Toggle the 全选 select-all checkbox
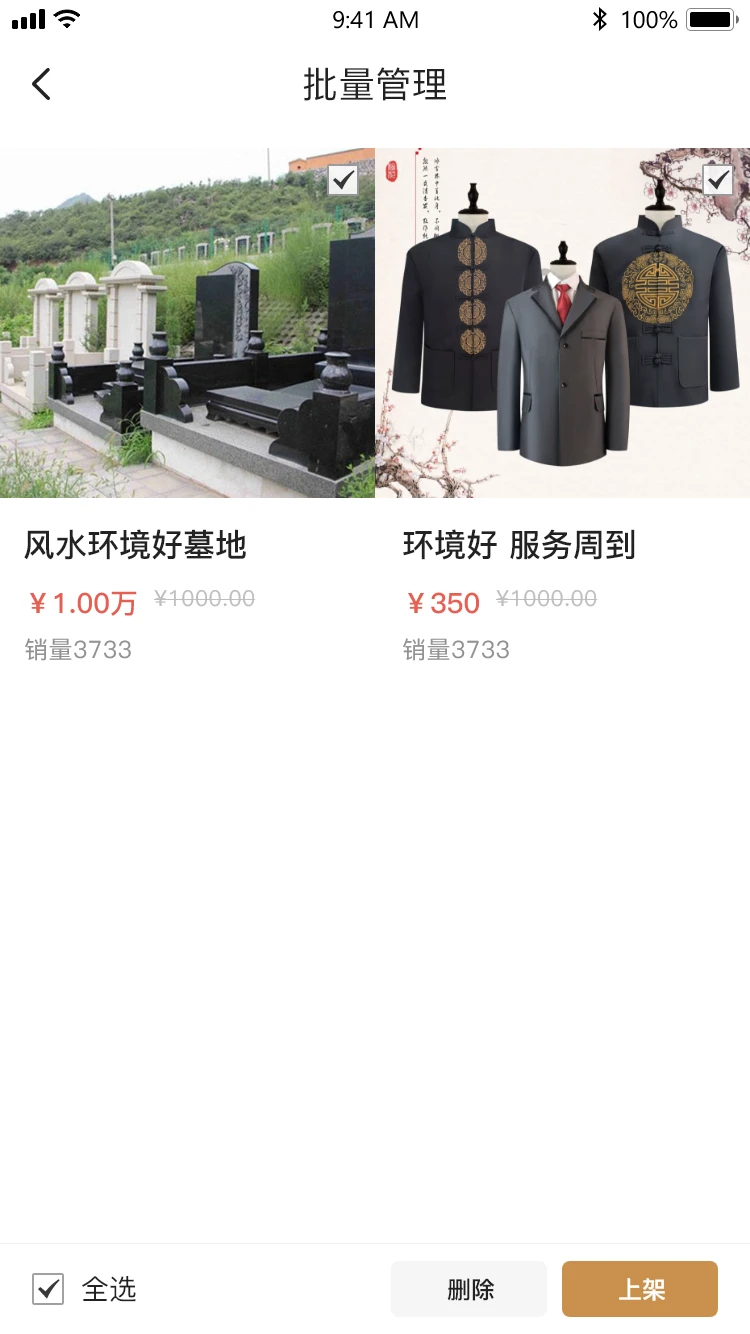The height and width of the screenshot is (1334, 750). coord(47,1289)
